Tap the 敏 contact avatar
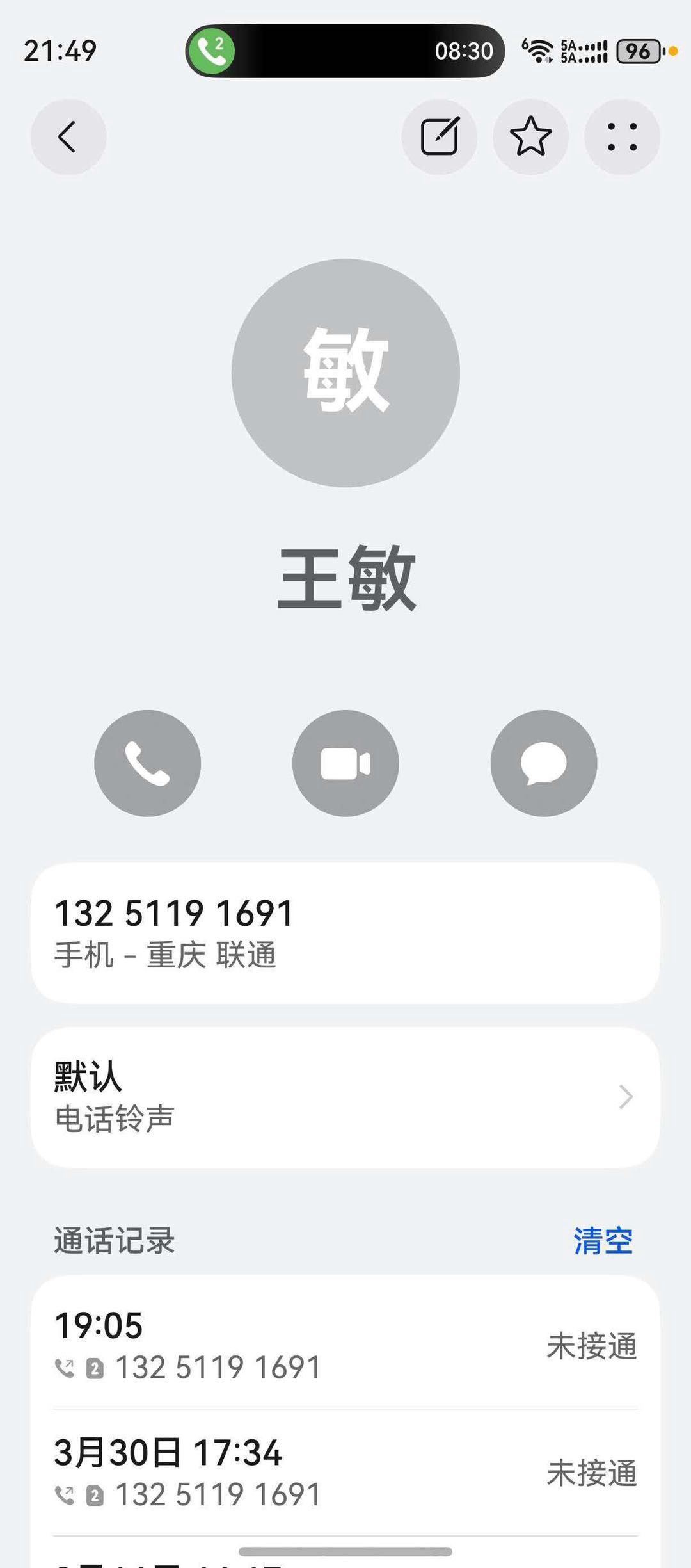The image size is (691, 1568). tap(345, 373)
